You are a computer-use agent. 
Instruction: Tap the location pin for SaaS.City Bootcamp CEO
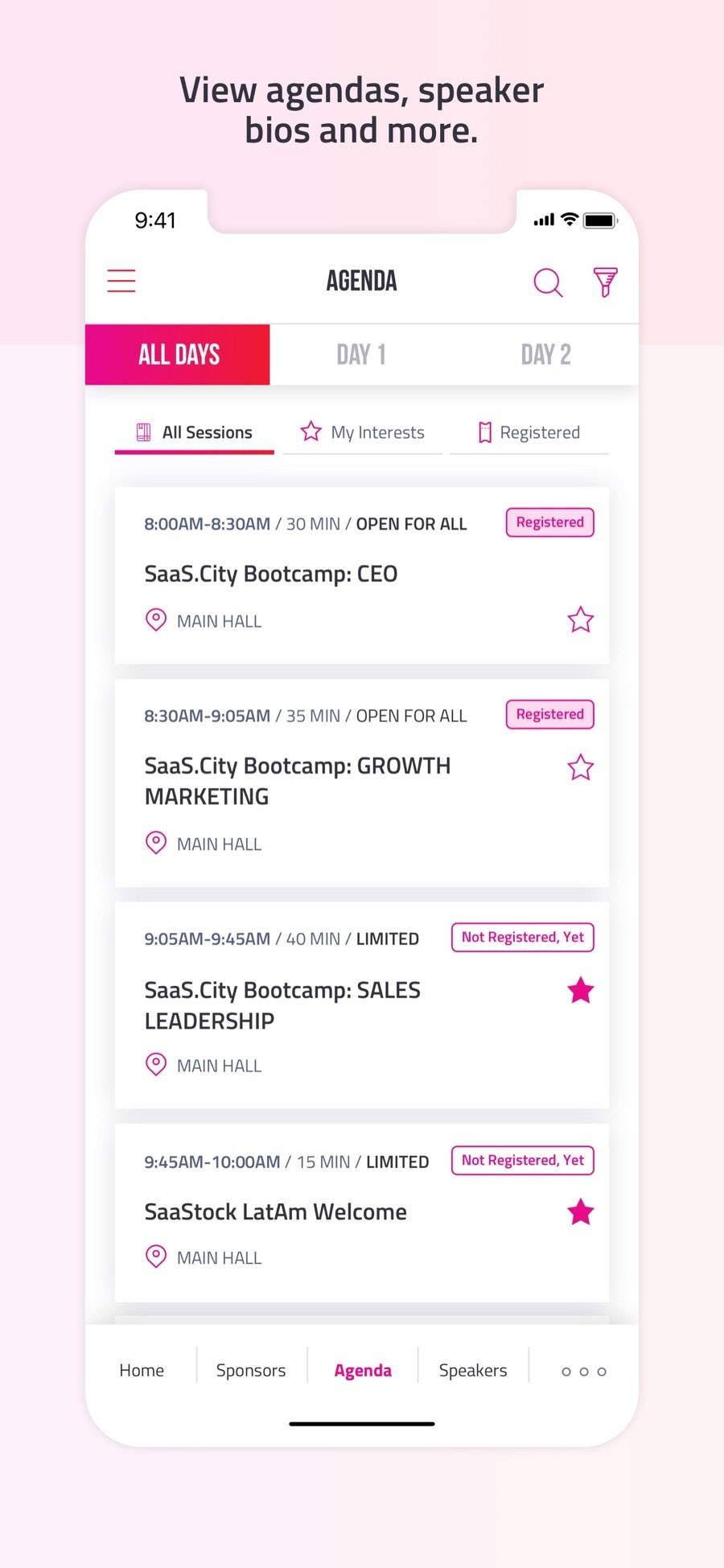[155, 620]
